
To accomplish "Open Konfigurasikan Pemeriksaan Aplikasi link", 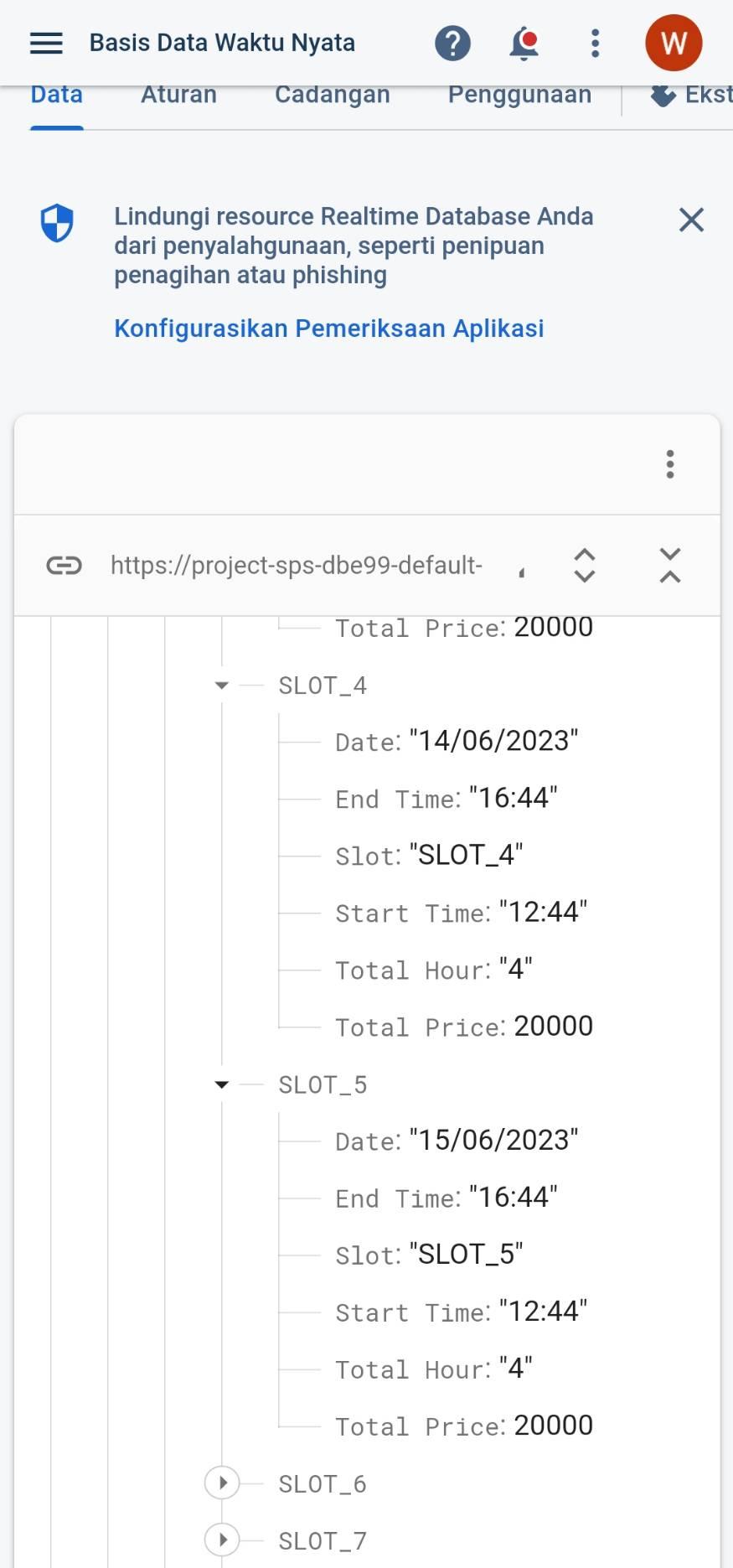I will (328, 329).
